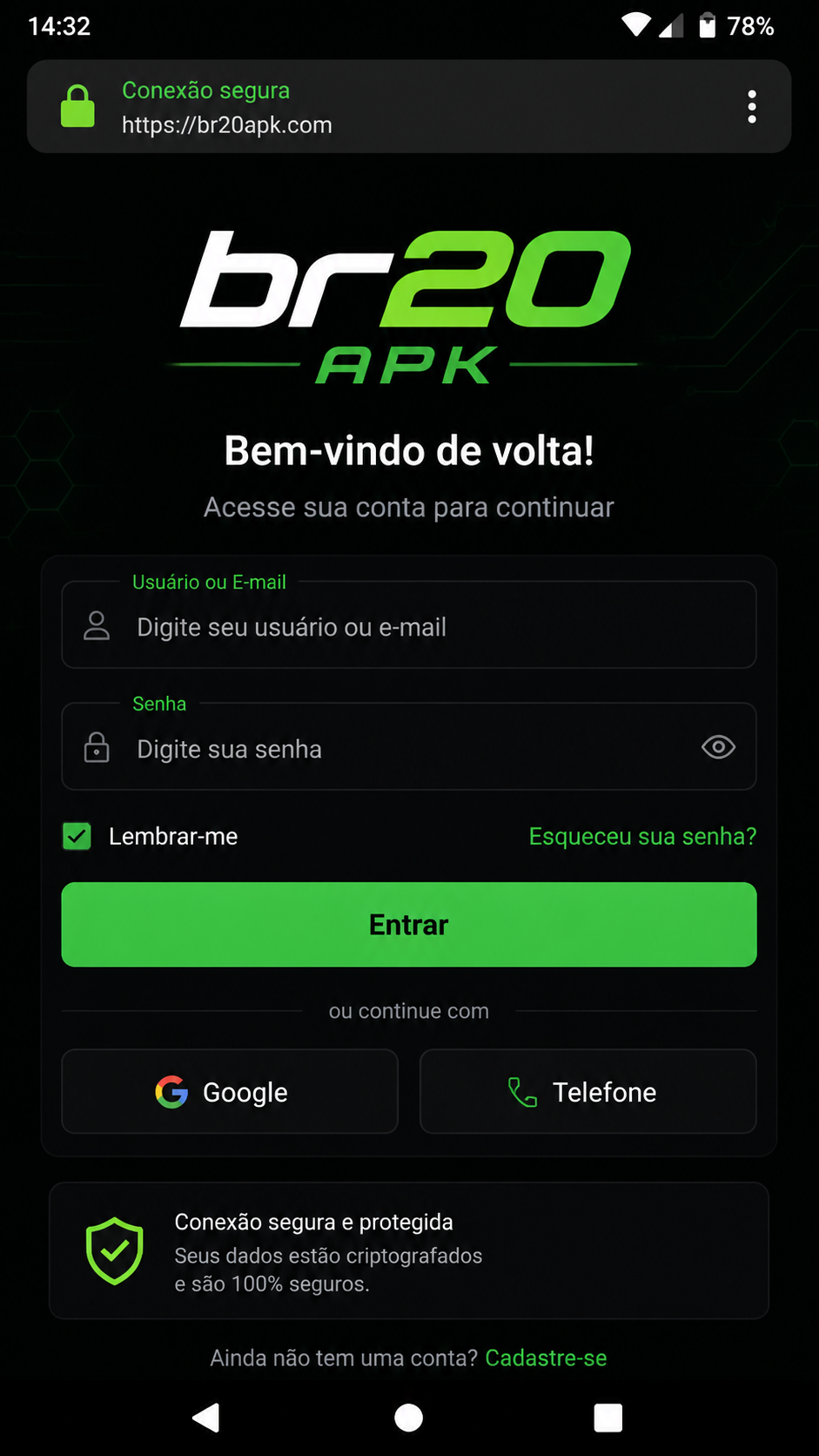Continue with Google
This screenshot has width=819, height=1456.
coord(230,1091)
